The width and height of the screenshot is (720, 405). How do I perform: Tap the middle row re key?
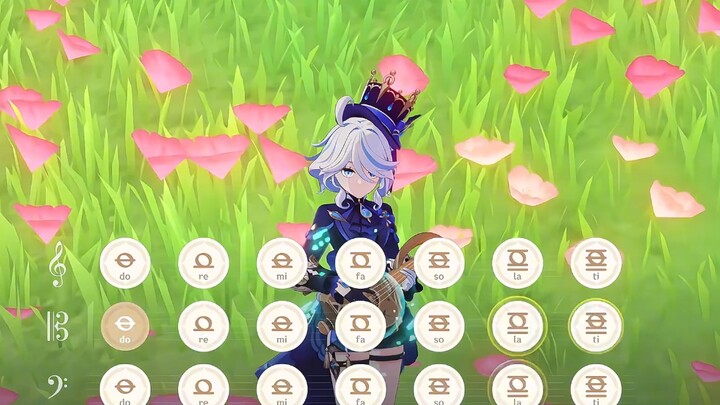coord(203,327)
